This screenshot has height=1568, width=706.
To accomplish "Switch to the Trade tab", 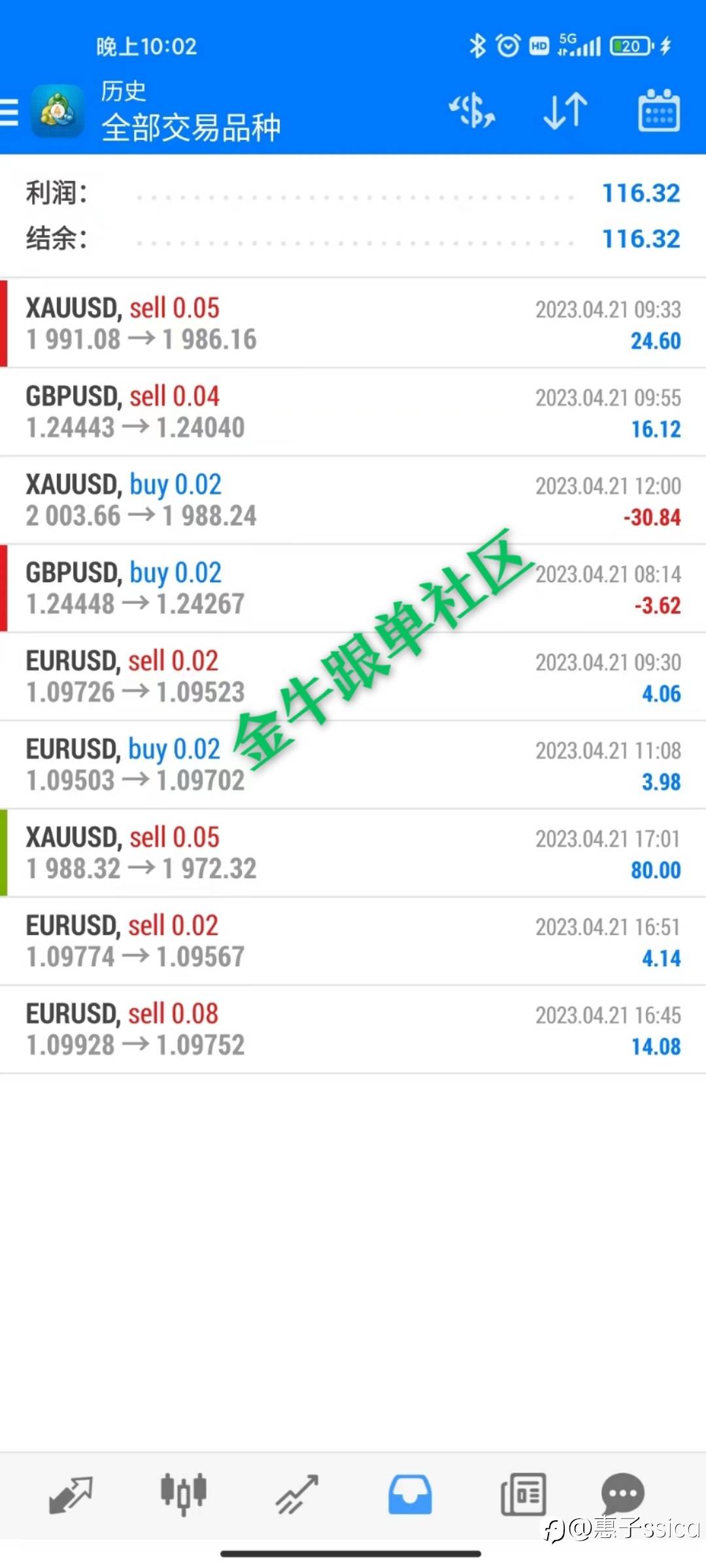I will (297, 1494).
